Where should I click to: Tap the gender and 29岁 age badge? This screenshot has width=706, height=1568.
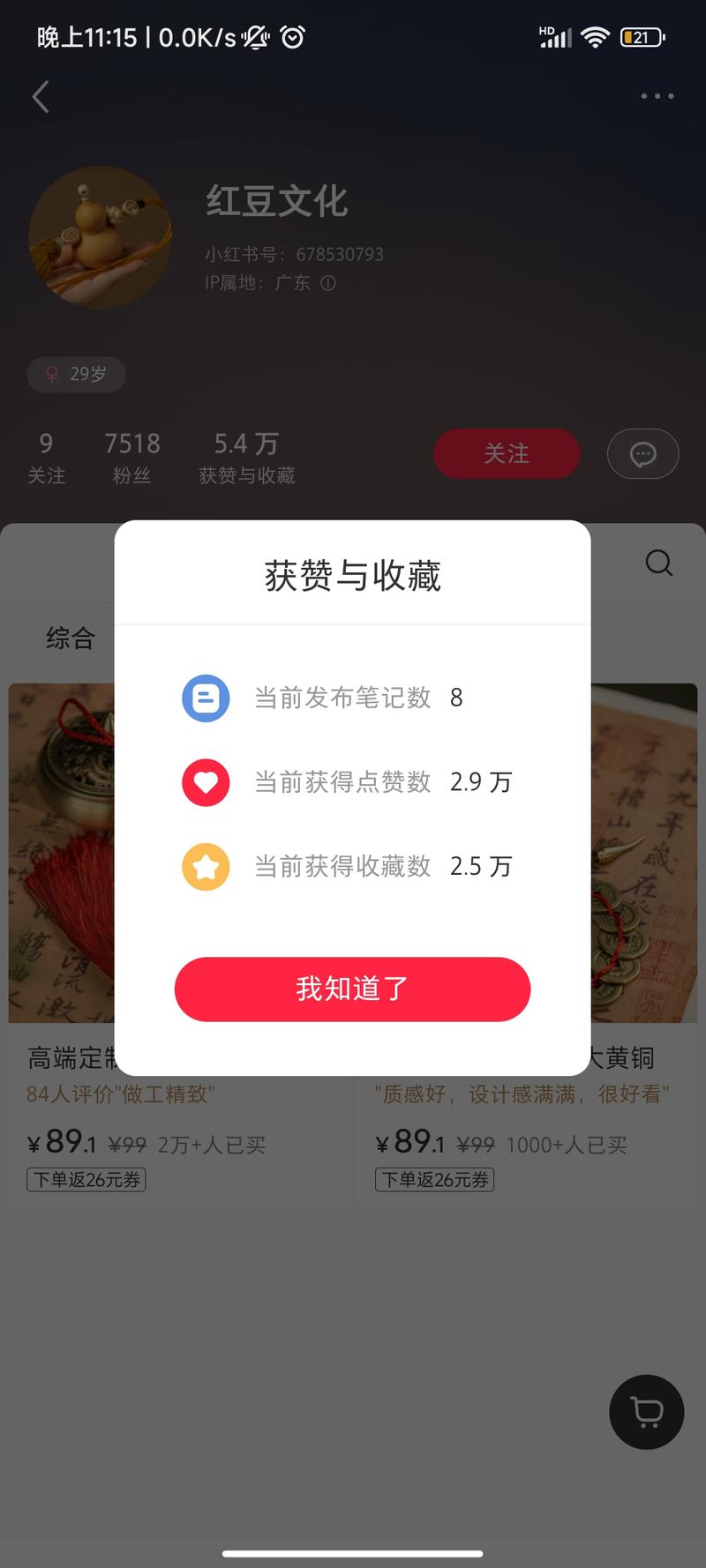click(x=76, y=374)
